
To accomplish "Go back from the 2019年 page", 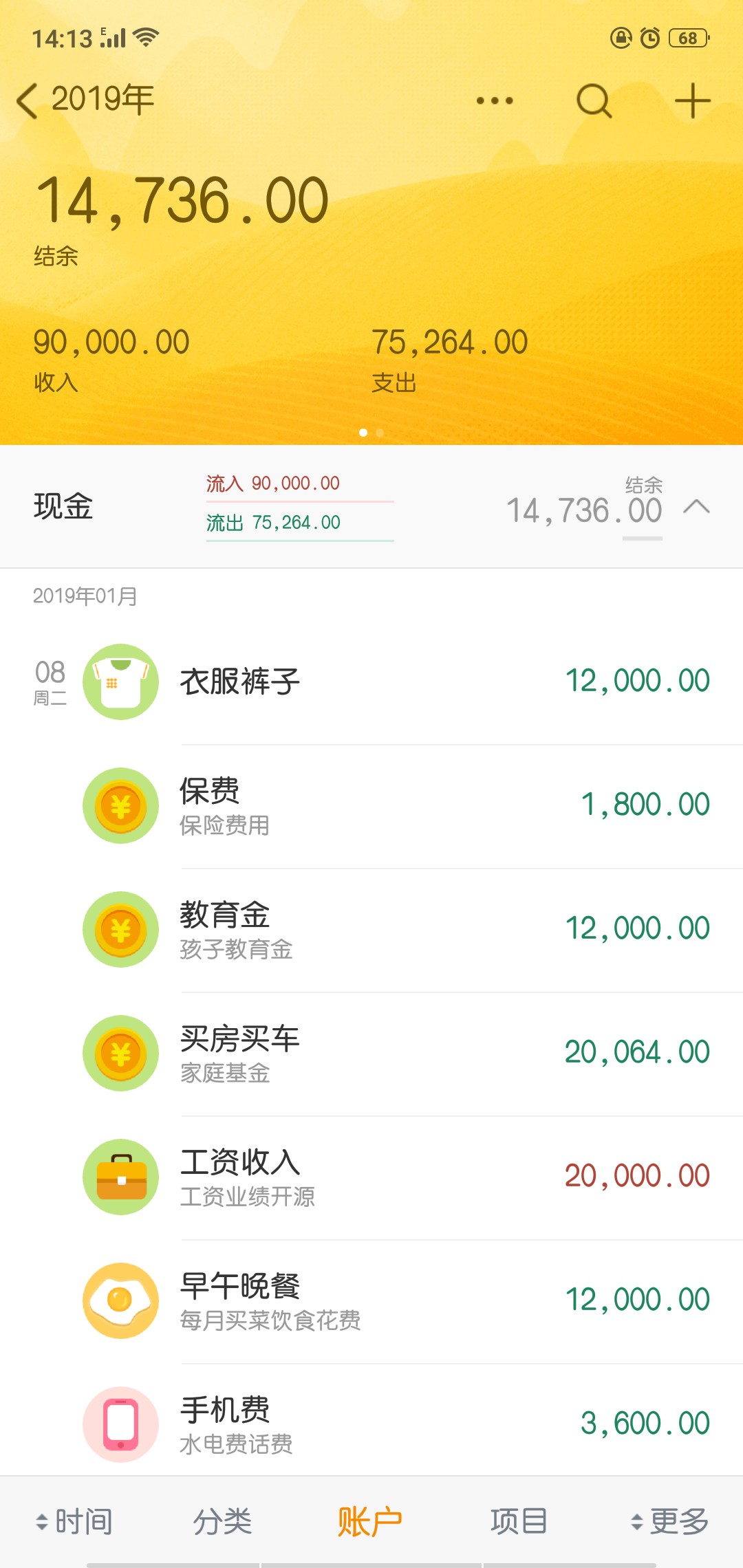I will 28,101.
